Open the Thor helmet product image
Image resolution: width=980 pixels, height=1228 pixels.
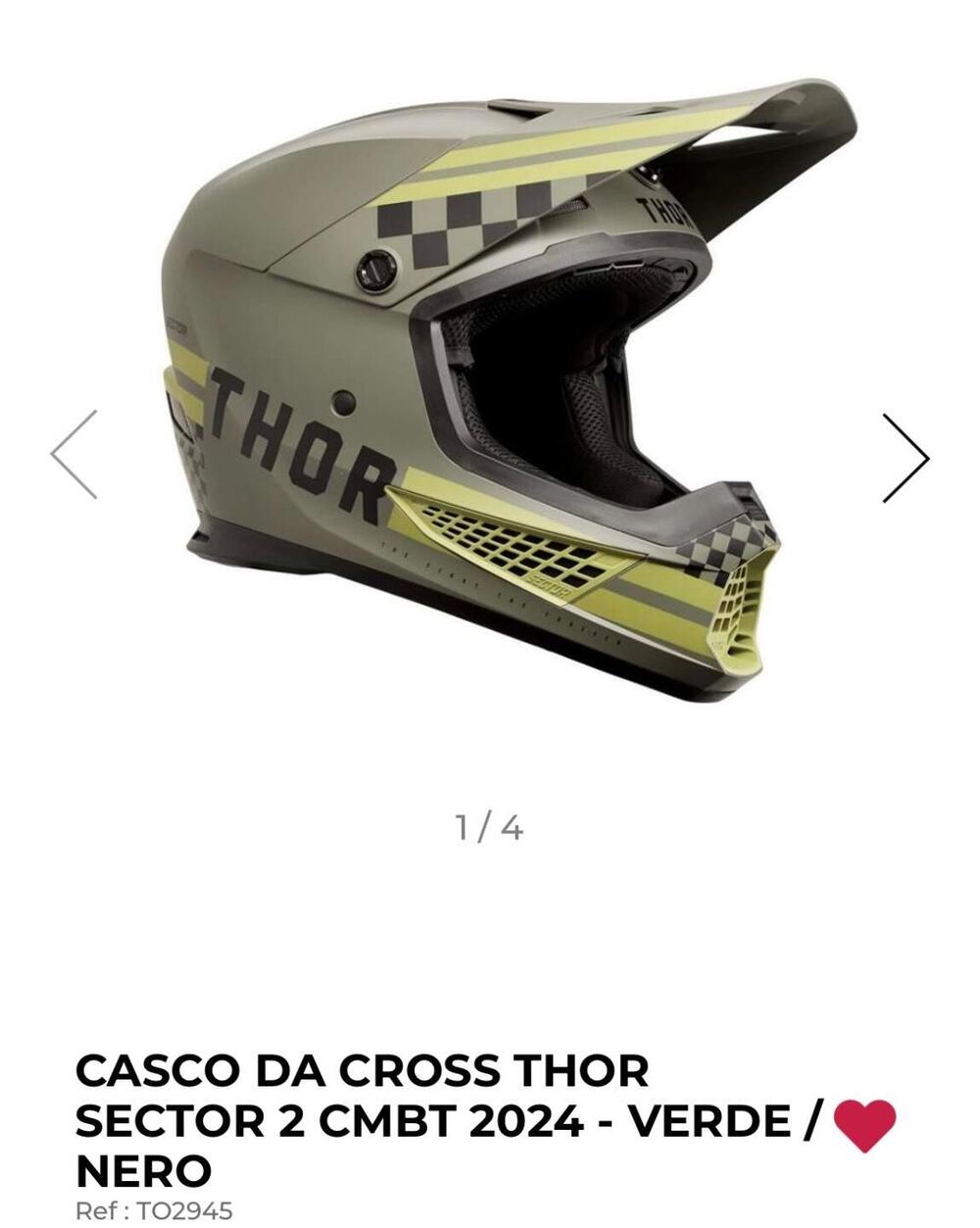tap(490, 392)
